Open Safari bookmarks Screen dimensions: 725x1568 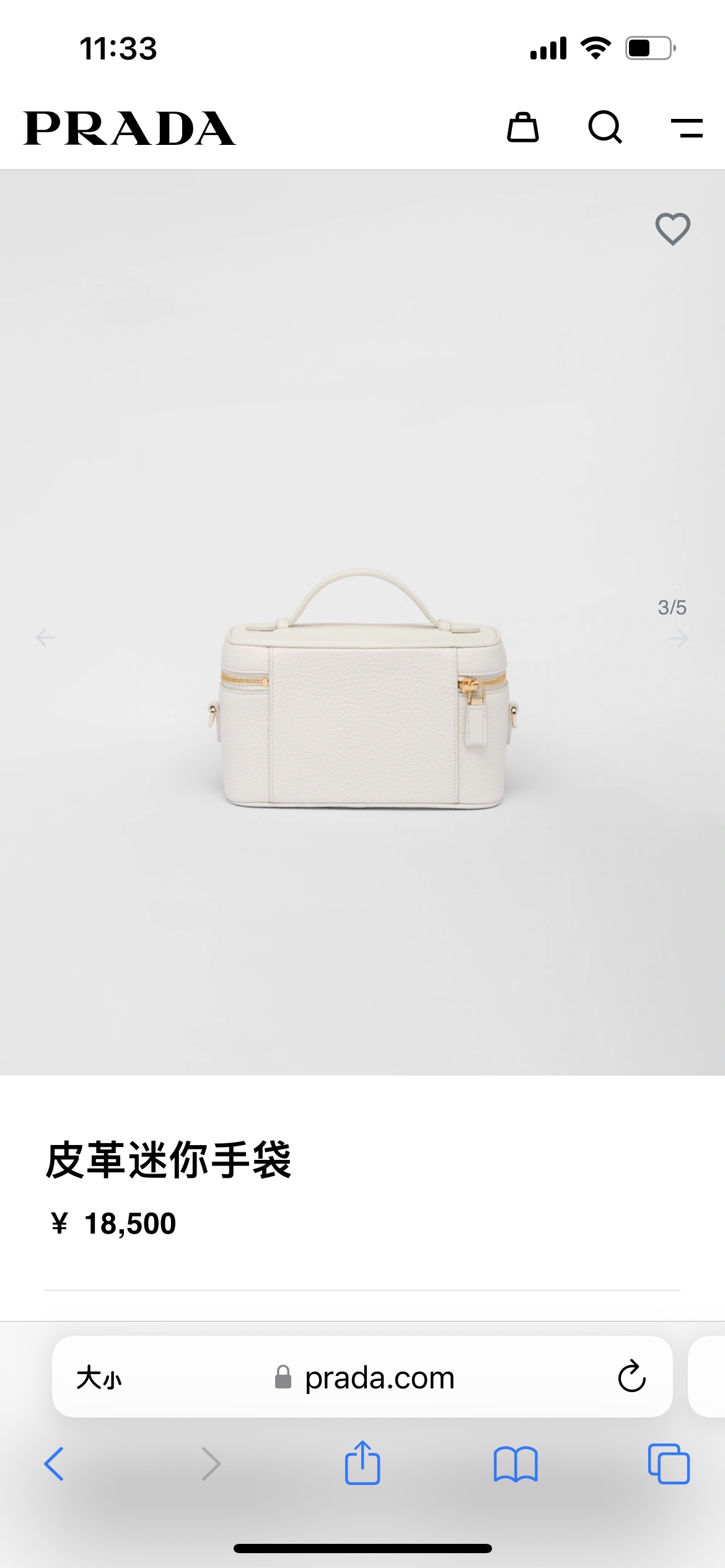tap(516, 1464)
